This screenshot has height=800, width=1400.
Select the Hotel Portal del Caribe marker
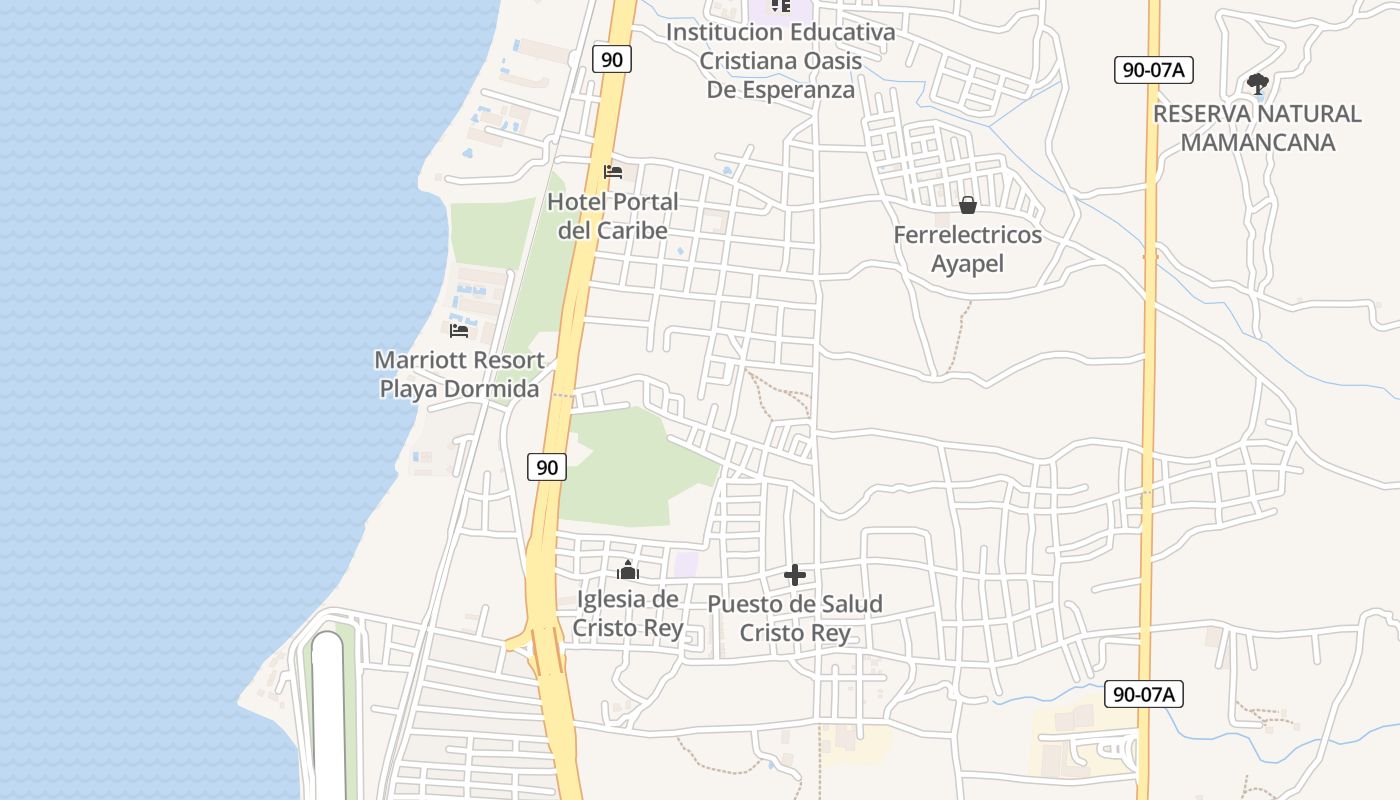[x=613, y=172]
